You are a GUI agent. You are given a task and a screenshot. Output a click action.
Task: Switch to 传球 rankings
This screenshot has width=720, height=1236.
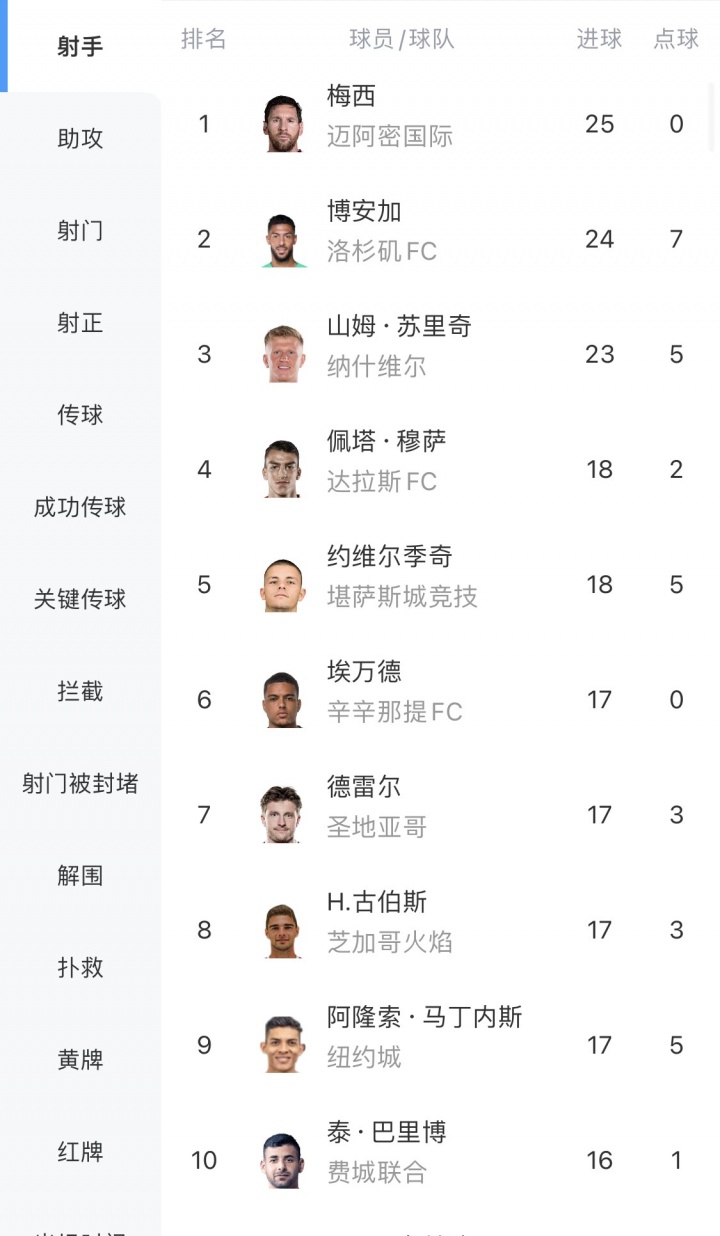80,415
